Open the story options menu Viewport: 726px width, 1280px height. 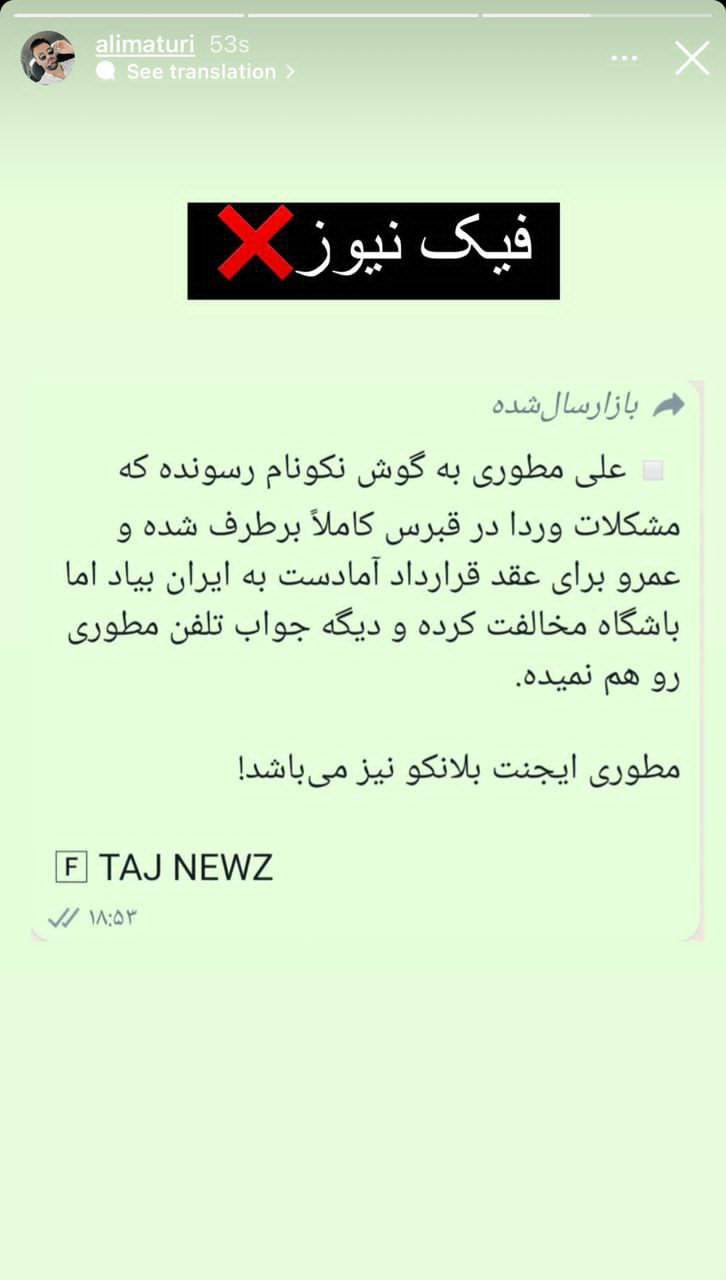[x=624, y=58]
